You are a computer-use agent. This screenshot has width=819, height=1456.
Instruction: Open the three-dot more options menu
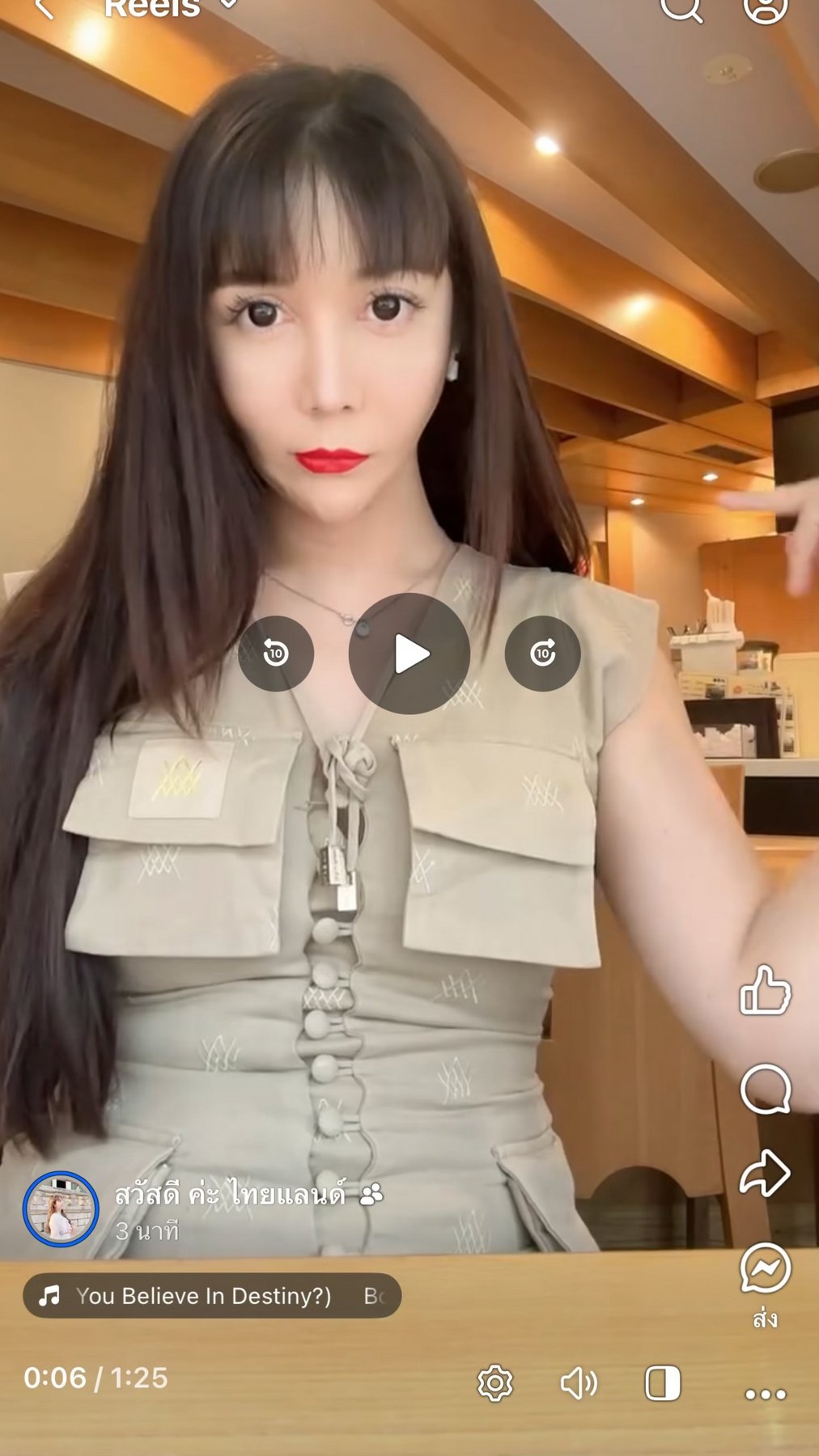point(766,1394)
